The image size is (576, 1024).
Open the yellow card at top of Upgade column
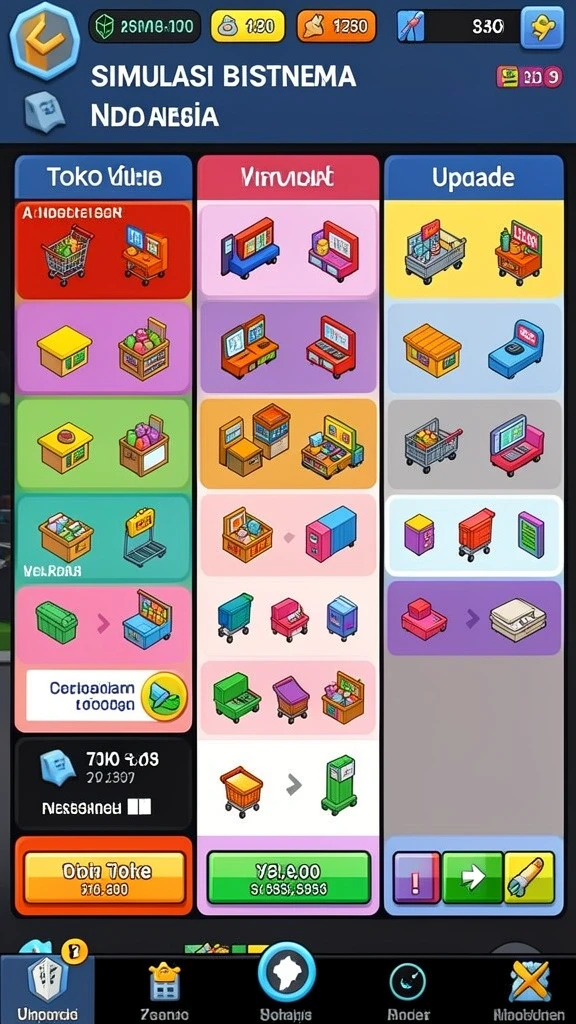[473, 249]
